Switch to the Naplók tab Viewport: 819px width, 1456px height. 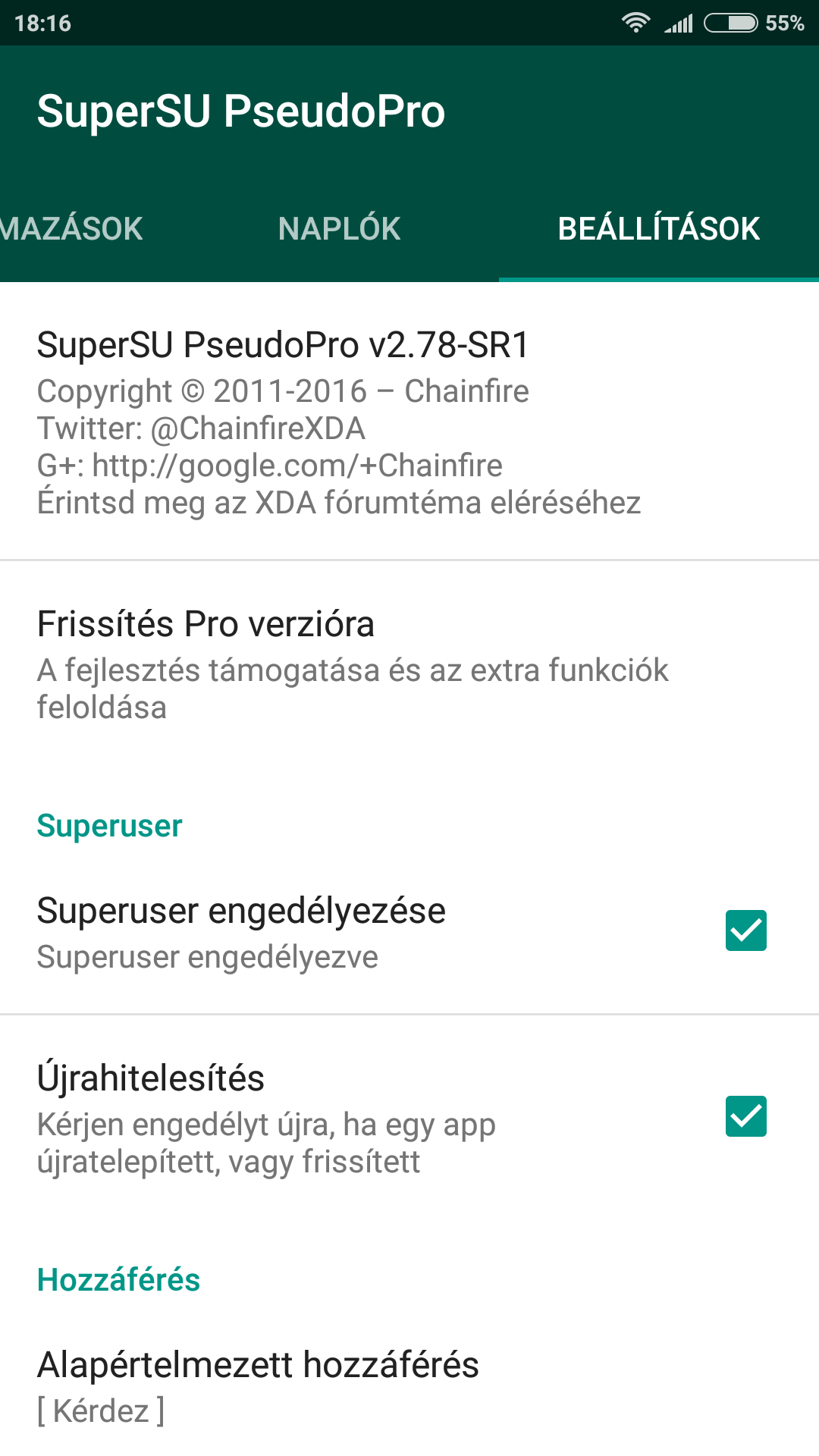coord(339,228)
